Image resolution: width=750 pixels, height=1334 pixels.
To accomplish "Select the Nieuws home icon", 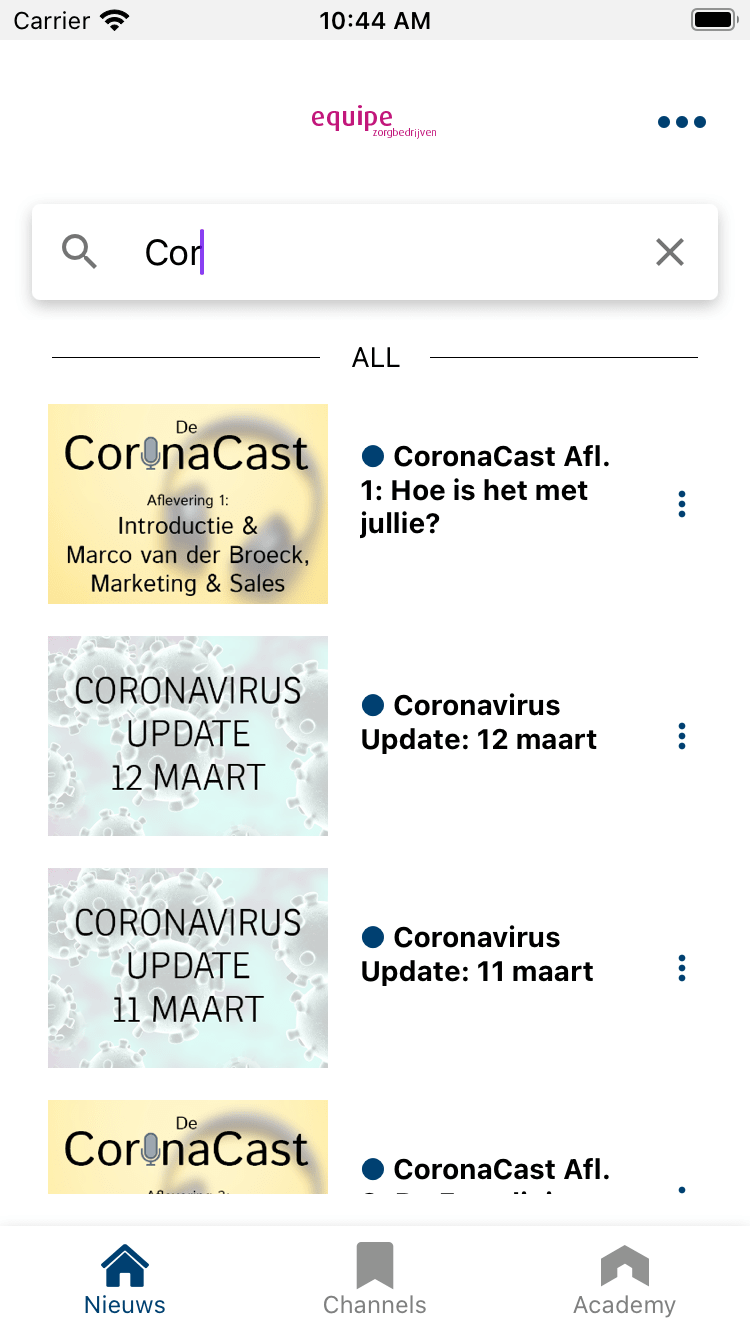I will tap(124, 1263).
